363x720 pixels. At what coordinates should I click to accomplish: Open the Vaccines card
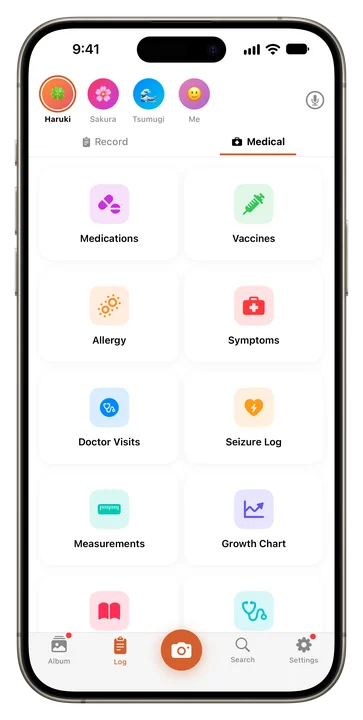tap(254, 214)
